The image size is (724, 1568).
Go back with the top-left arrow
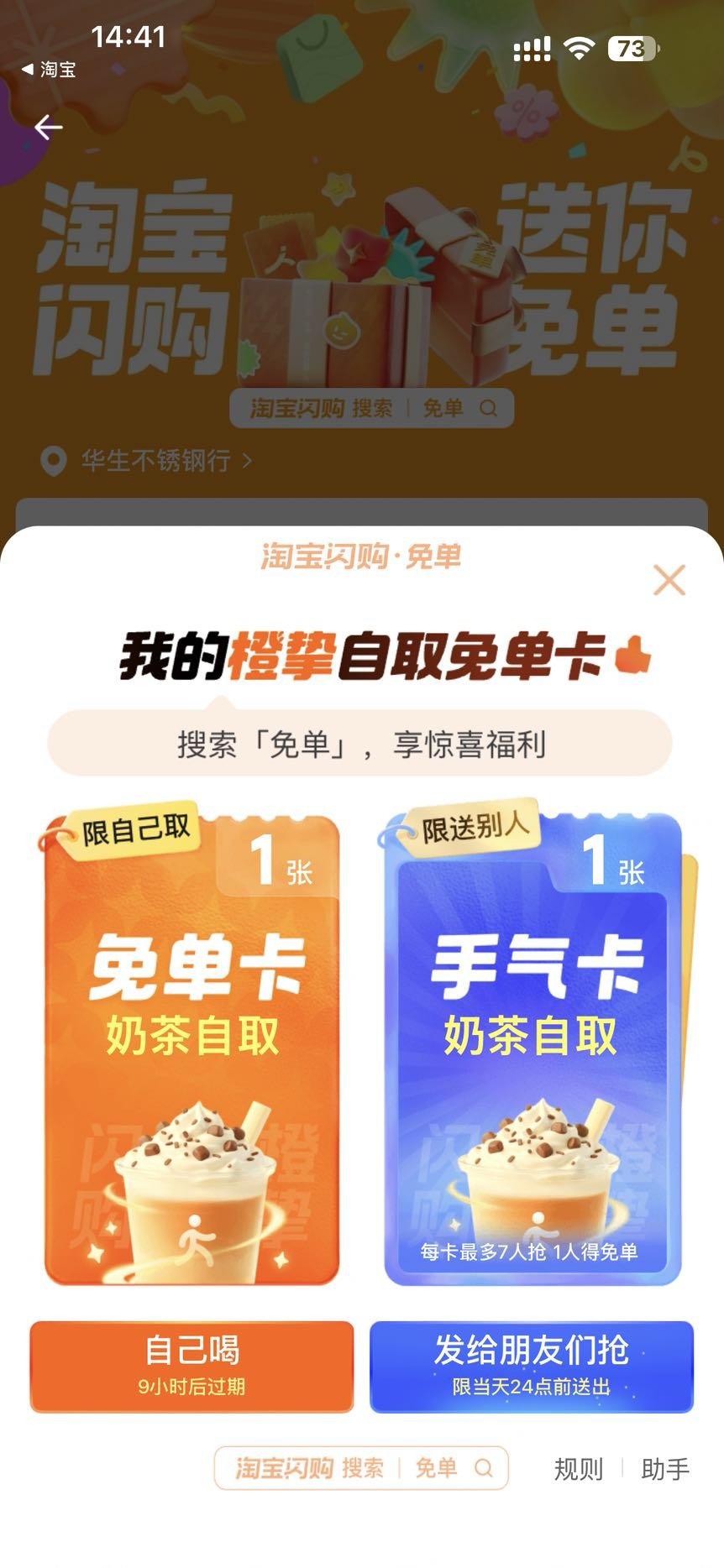coord(49,127)
